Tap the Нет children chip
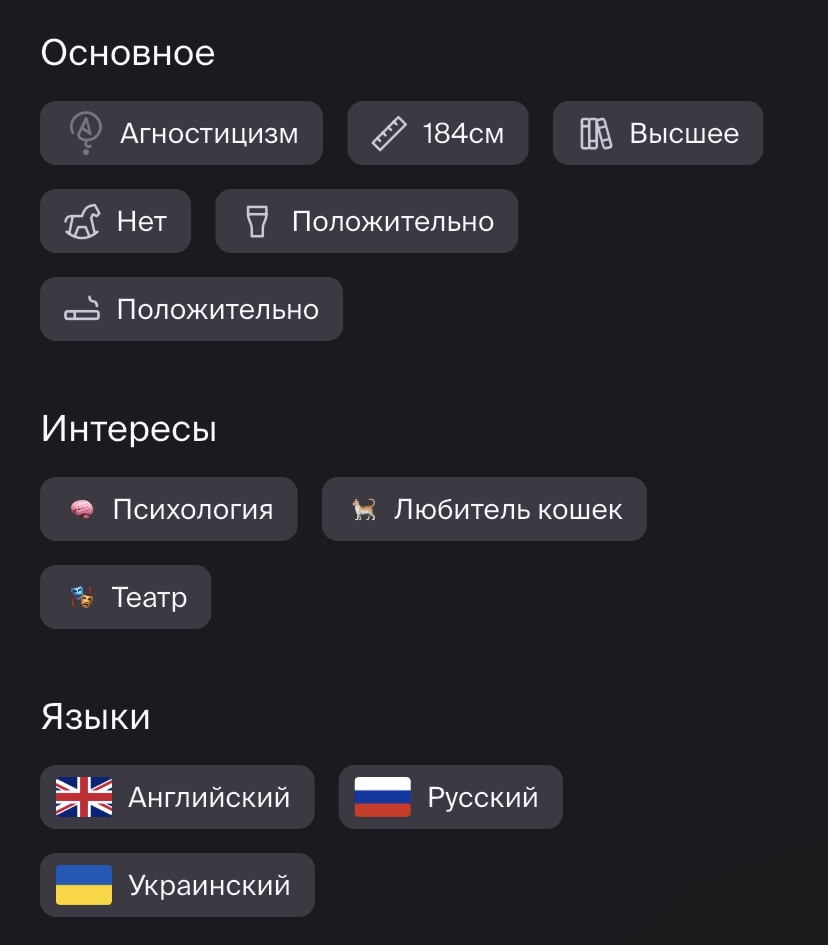Screen dimensions: 828x945 [x=115, y=221]
